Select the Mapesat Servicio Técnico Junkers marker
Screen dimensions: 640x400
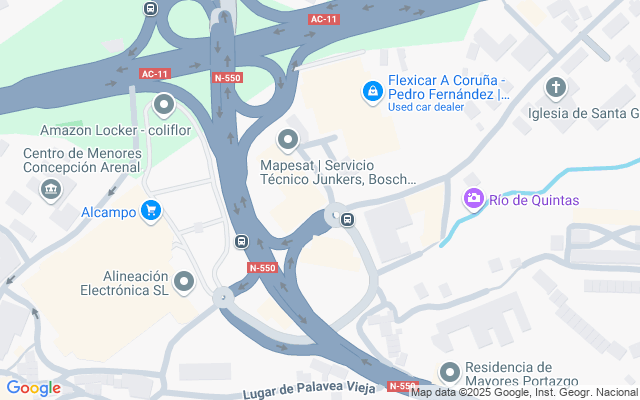point(289,140)
